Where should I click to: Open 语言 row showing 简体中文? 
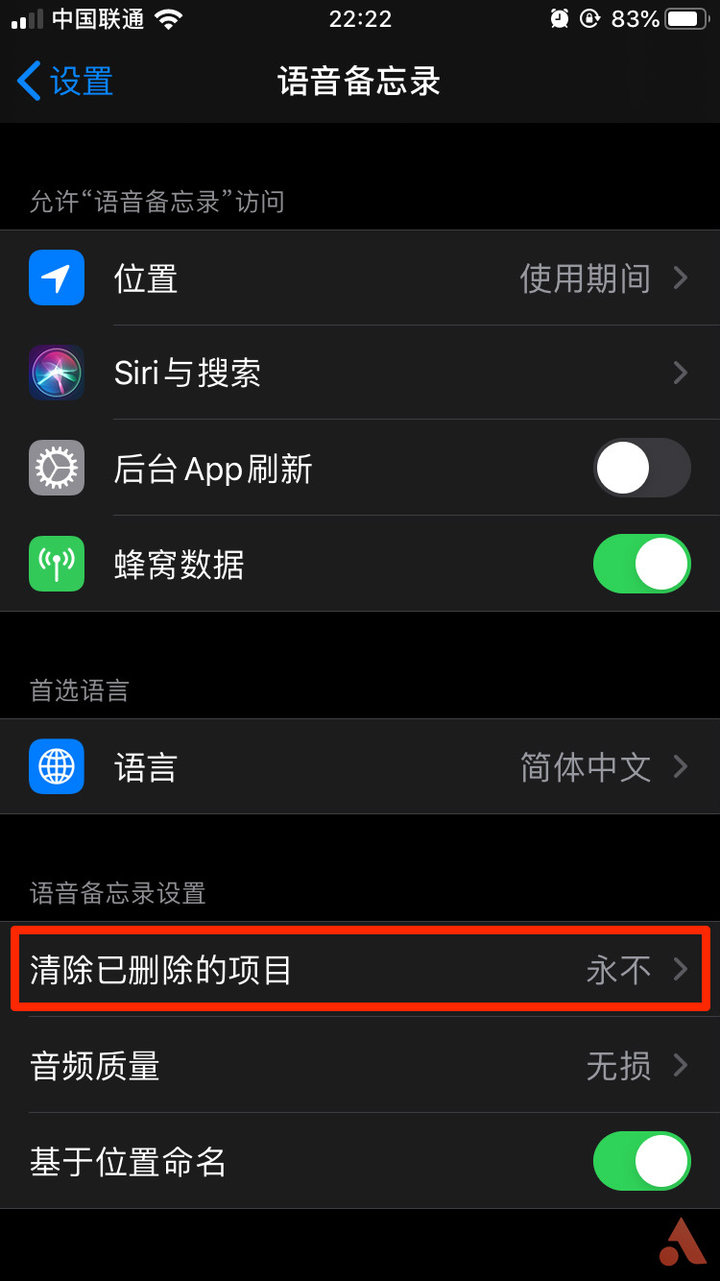click(x=360, y=767)
